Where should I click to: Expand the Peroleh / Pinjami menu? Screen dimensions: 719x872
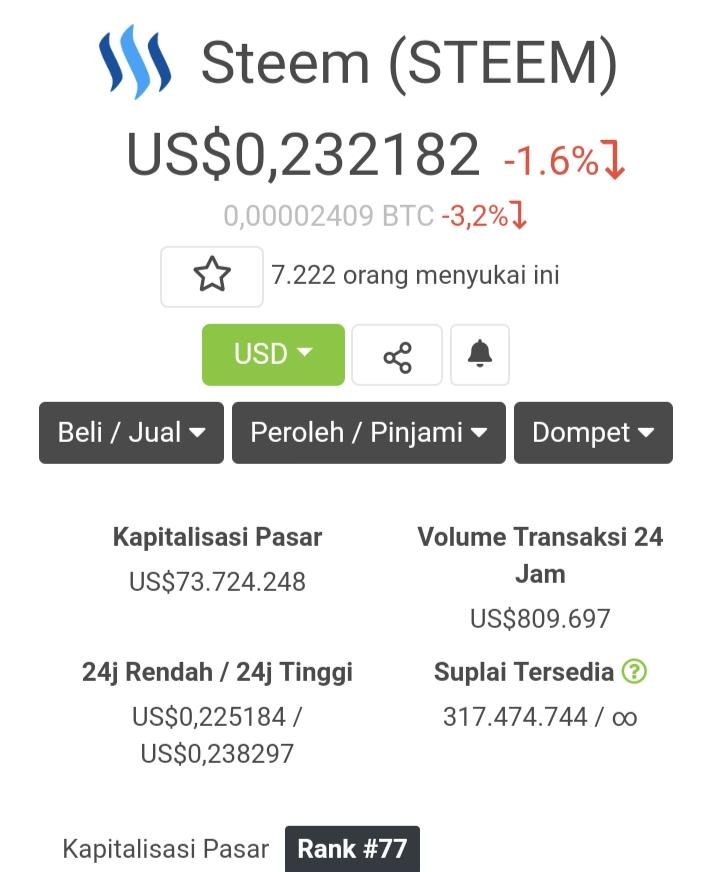click(x=369, y=433)
